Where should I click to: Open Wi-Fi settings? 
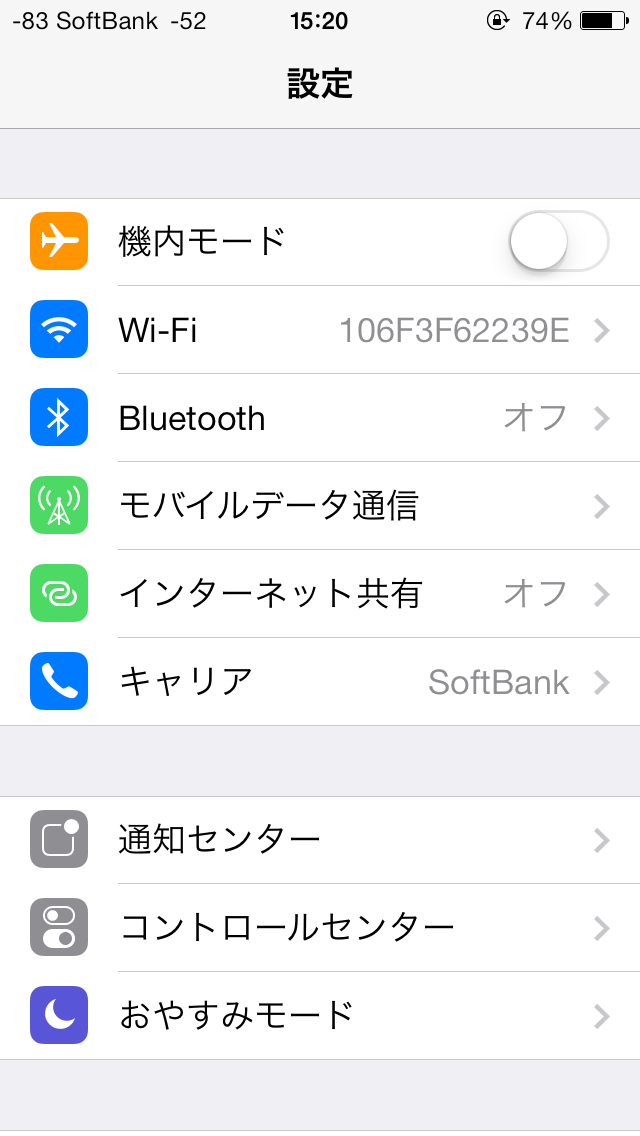pyautogui.click(x=320, y=330)
